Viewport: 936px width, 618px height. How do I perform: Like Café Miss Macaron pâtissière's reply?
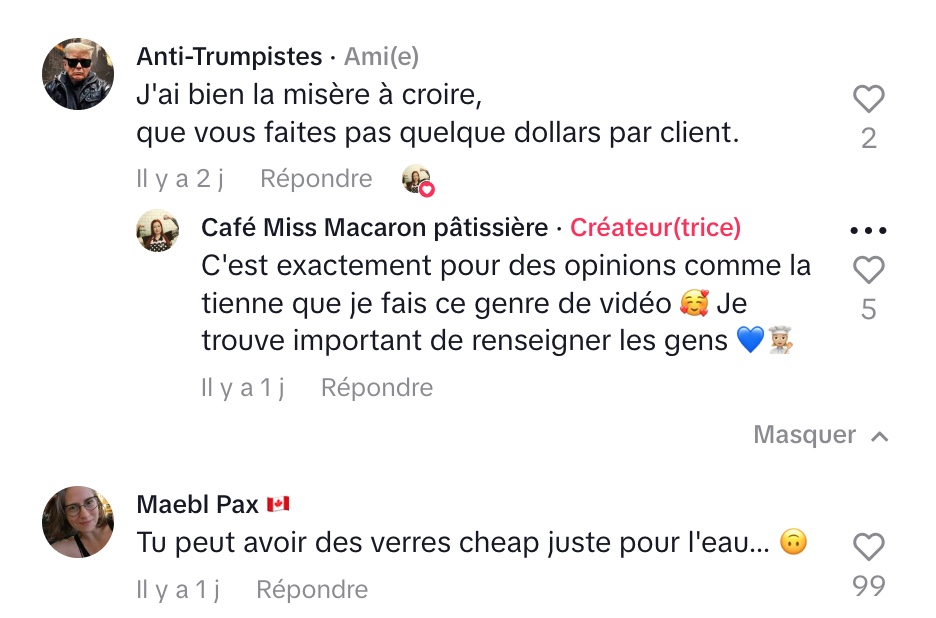(x=868, y=270)
